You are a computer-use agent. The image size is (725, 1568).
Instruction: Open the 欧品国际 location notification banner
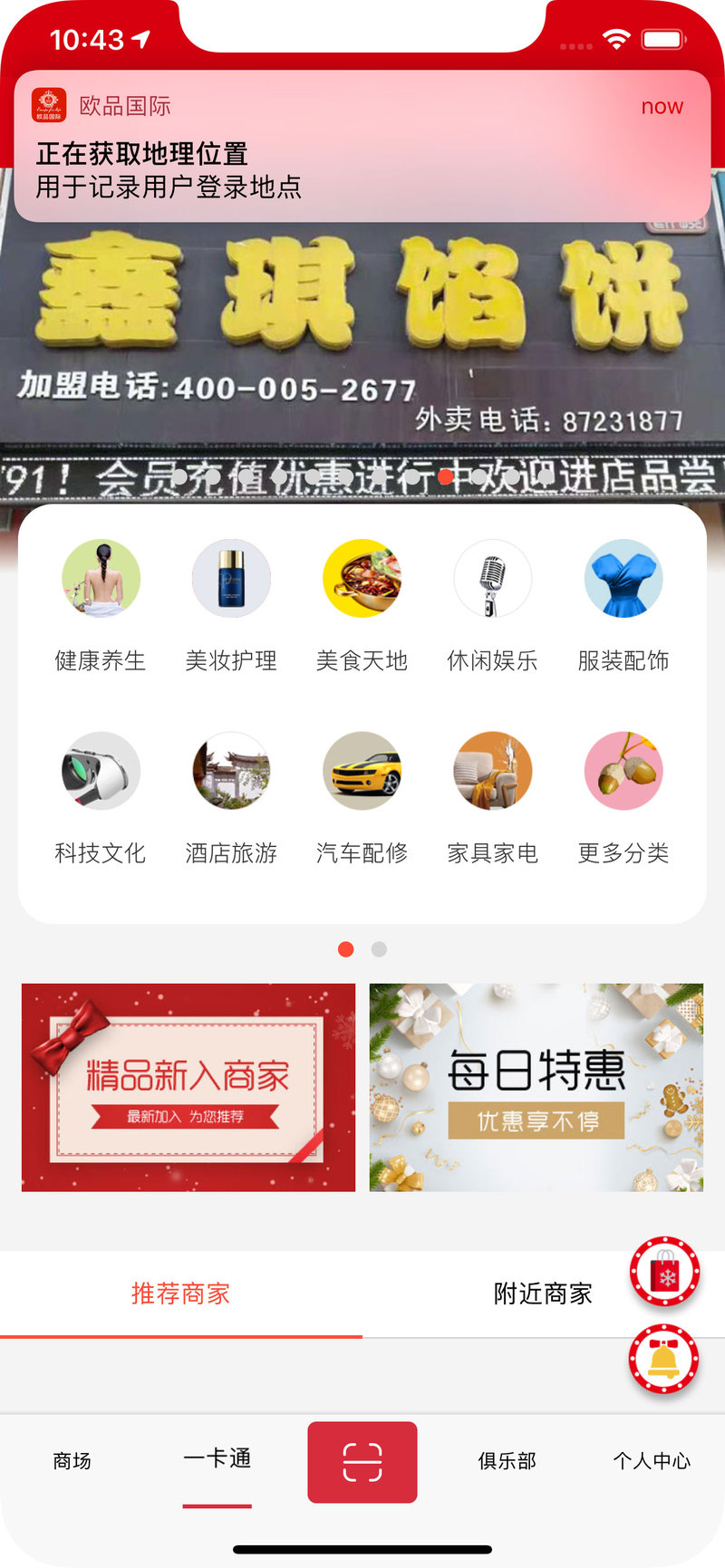click(x=362, y=146)
